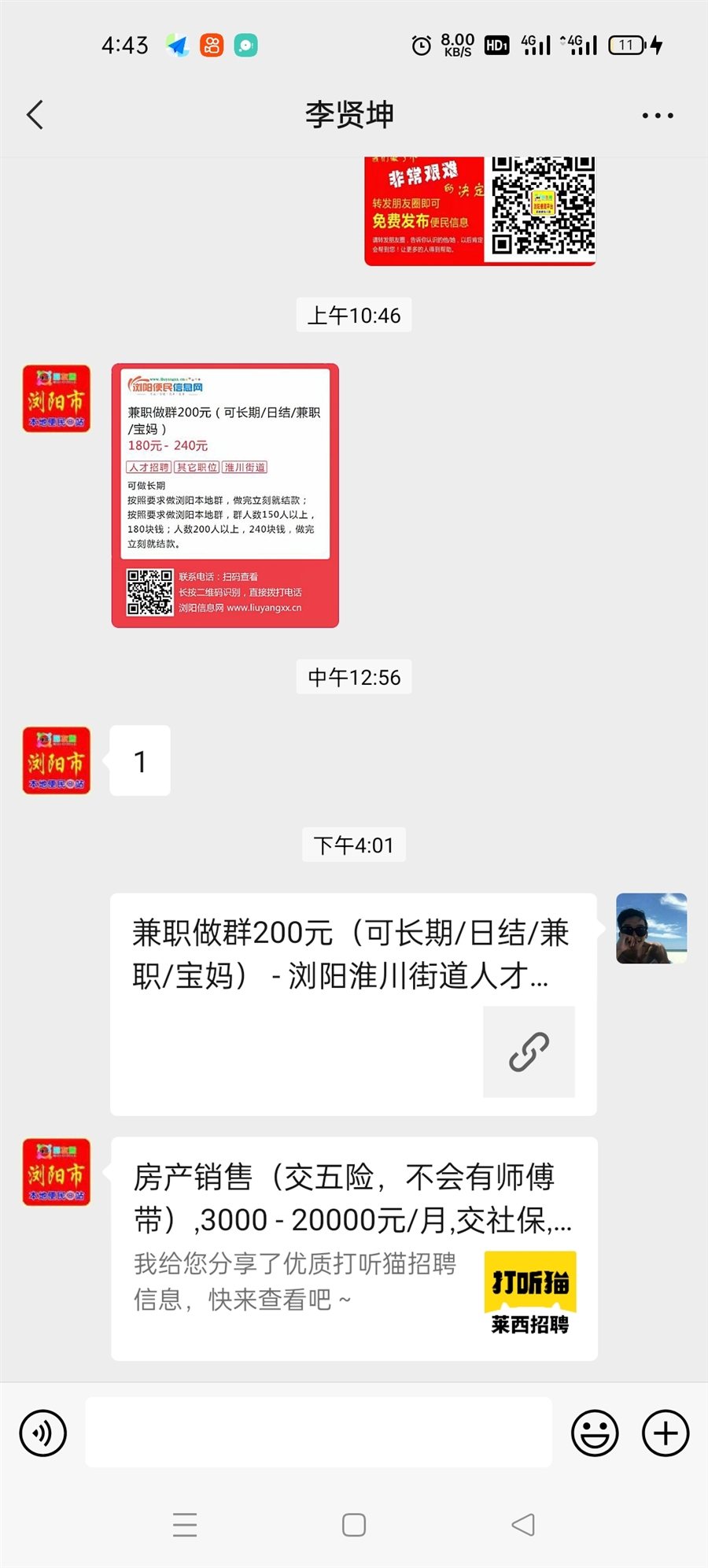This screenshot has height=1568, width=708.
Task: Open the recent apps view
Action: (x=185, y=1525)
